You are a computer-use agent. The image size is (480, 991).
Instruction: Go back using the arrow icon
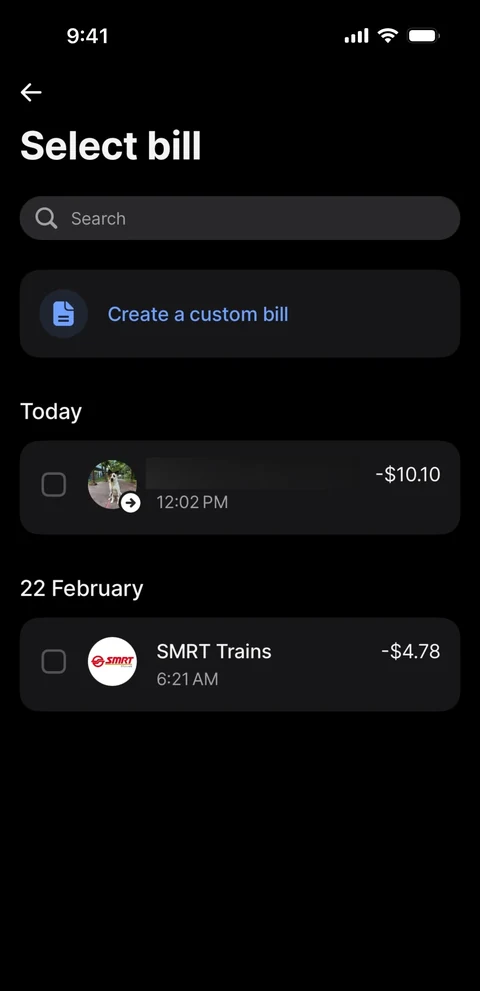(x=31, y=92)
